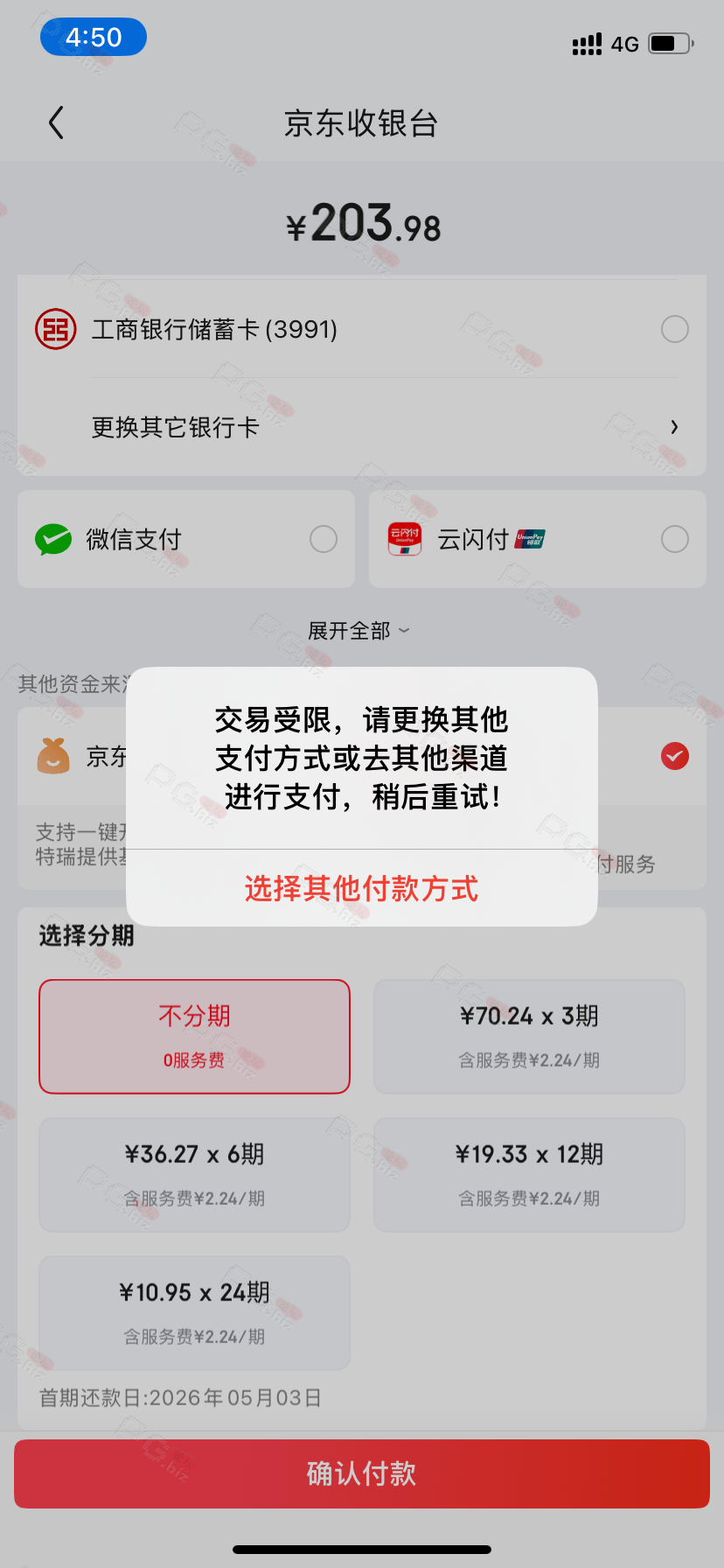Expand 展开全部 payment methods
Screen dimensions: 724x1568
coord(359,631)
